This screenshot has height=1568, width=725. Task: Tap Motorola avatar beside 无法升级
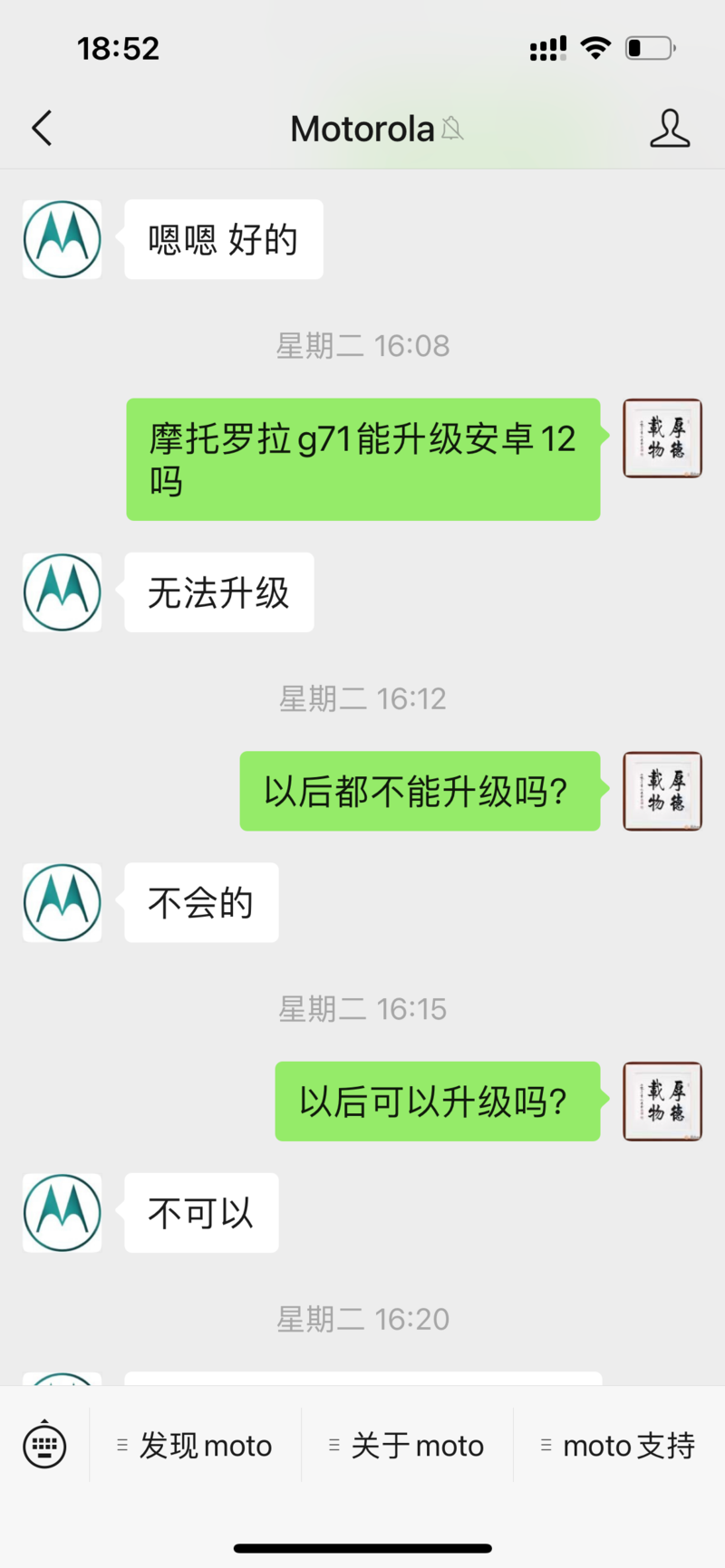62,592
